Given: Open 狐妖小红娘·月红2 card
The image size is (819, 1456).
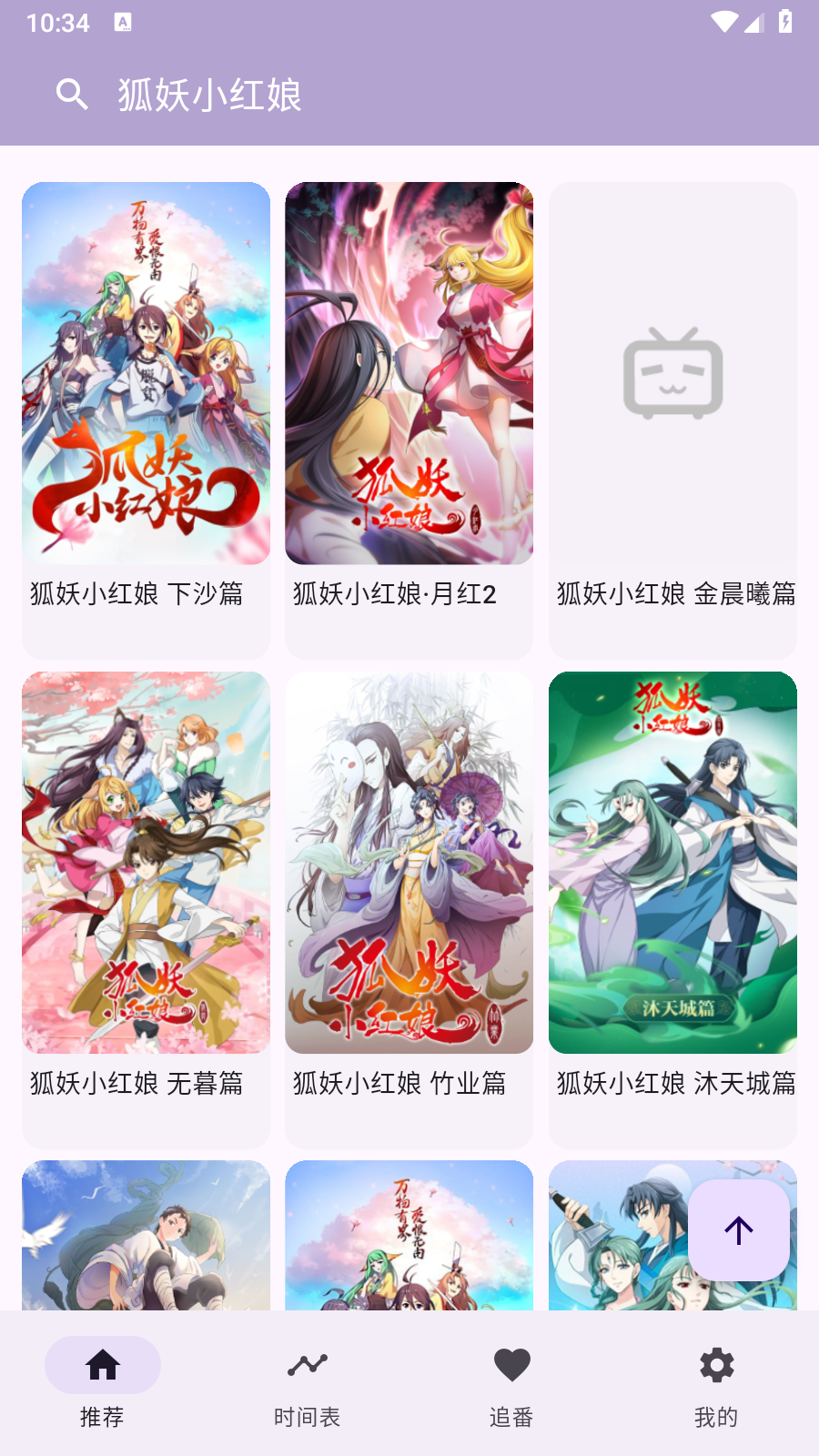Looking at the screenshot, I should [x=409, y=419].
